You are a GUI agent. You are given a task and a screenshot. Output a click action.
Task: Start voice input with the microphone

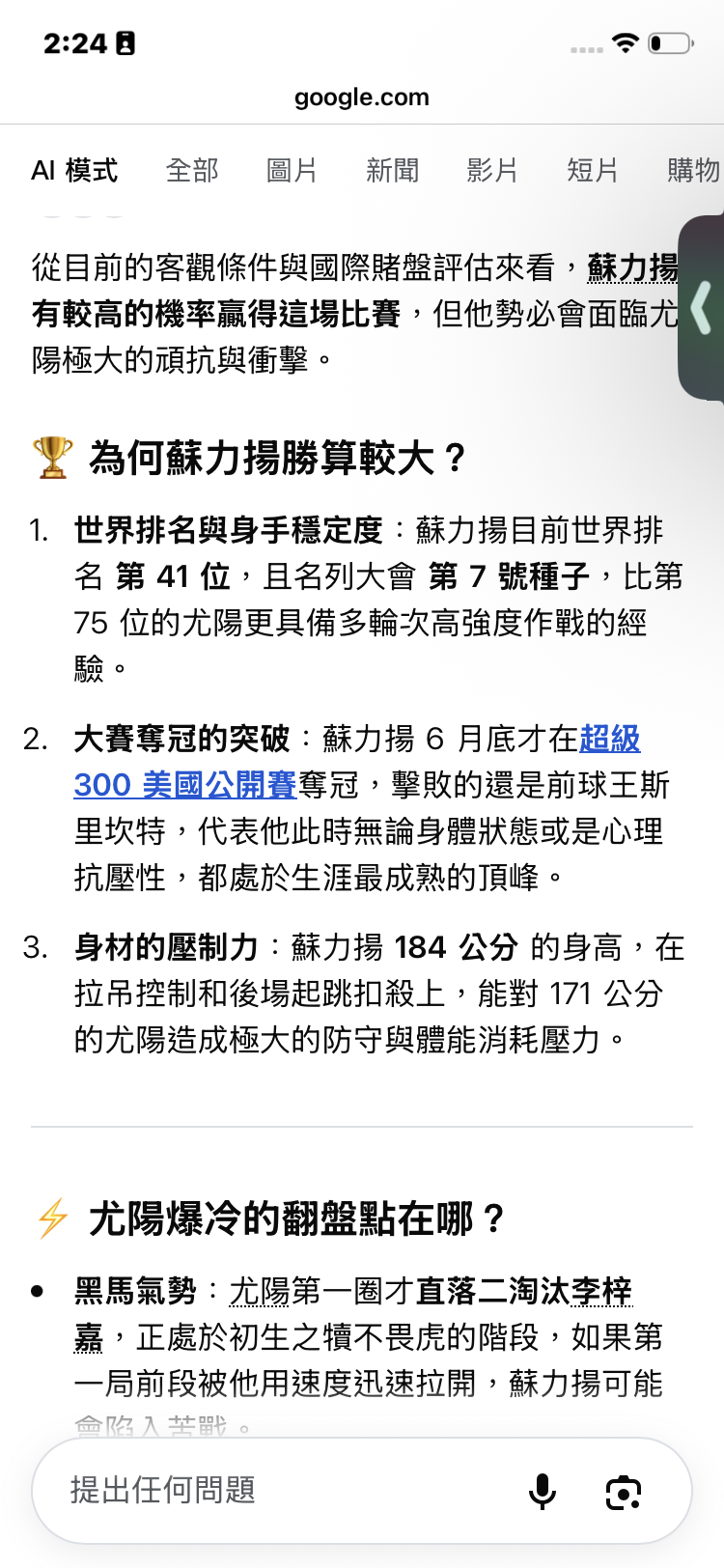543,1491
